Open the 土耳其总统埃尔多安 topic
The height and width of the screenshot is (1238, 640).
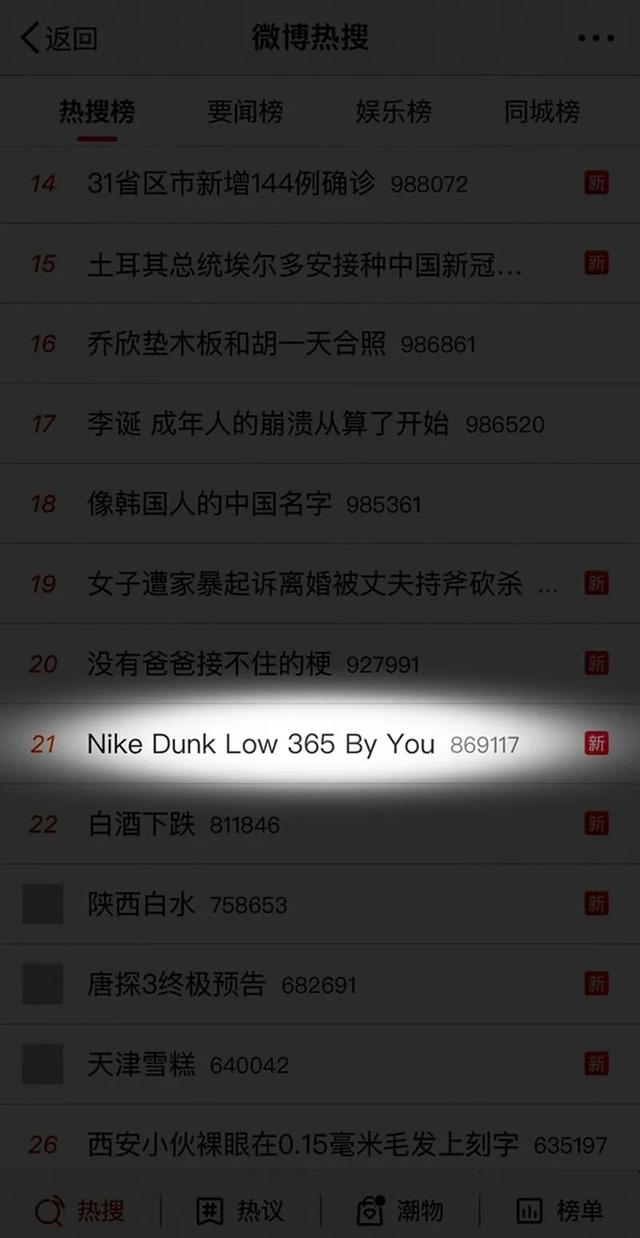(320, 263)
